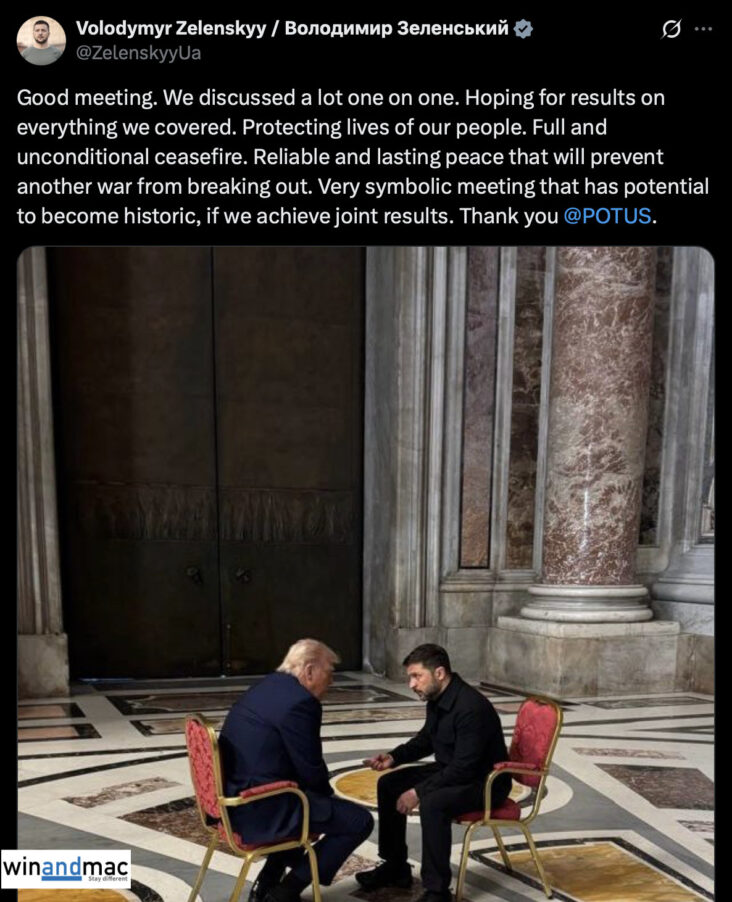732x902 pixels.
Task: Open Zelenskyy's profile avatar
Action: (x=41, y=40)
